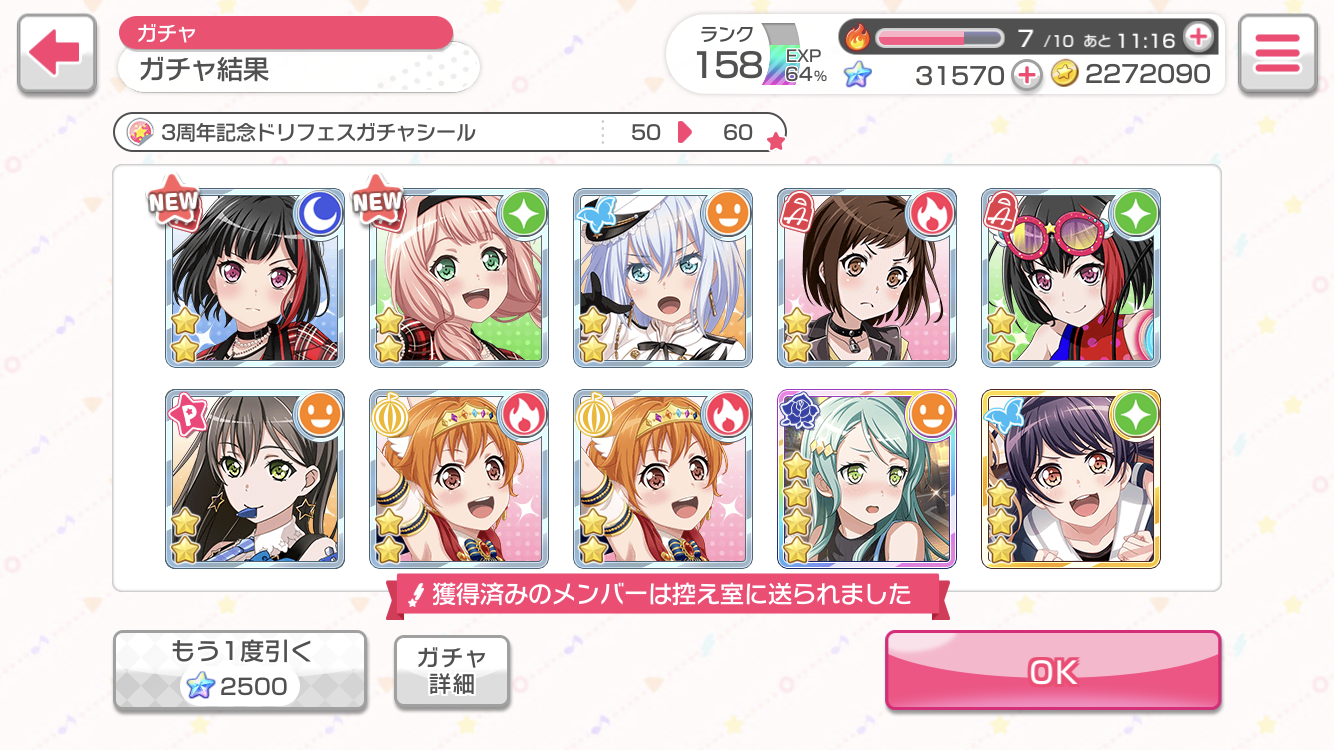Open ガチャ詳細 gacha details
Image resolution: width=1334 pixels, height=750 pixels.
tap(451, 671)
